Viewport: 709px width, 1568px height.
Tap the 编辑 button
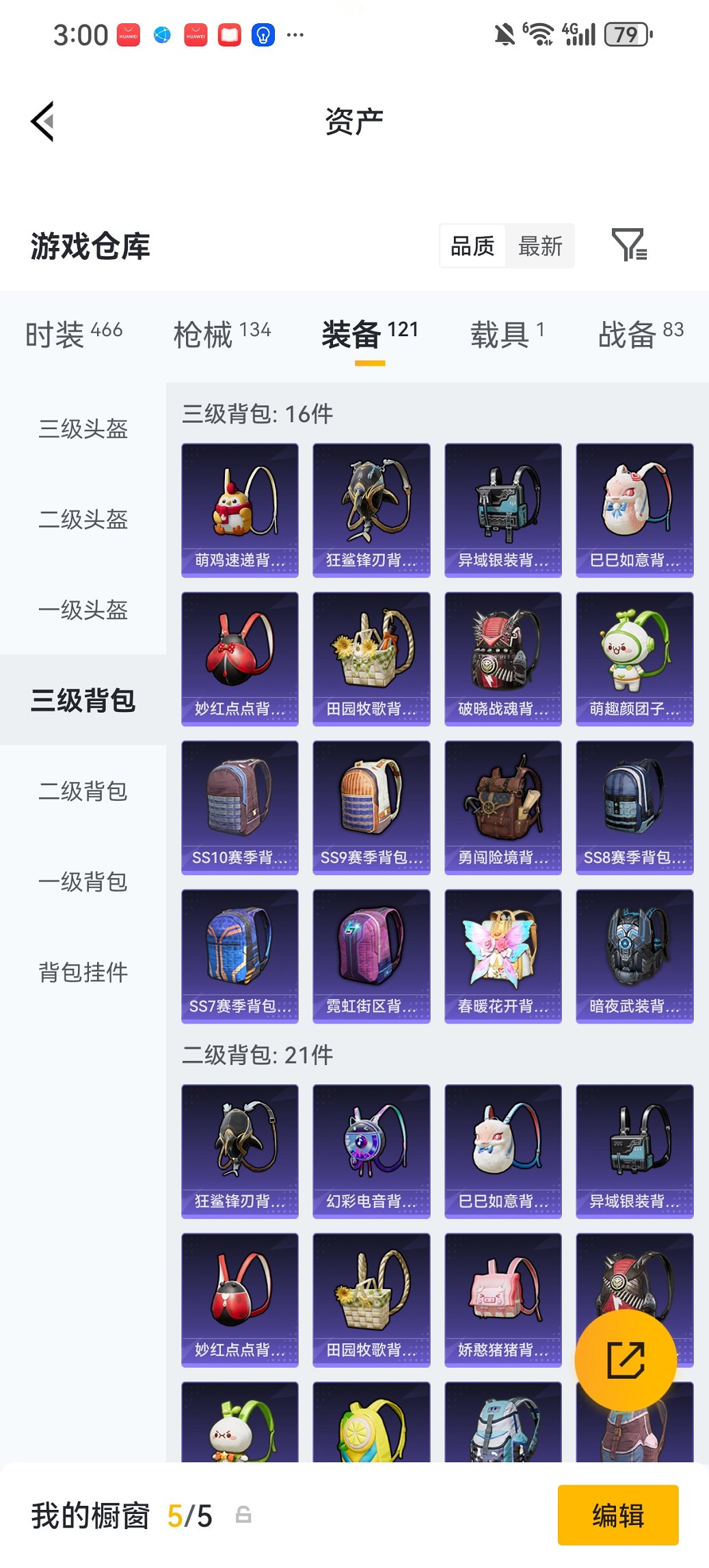tap(617, 1515)
